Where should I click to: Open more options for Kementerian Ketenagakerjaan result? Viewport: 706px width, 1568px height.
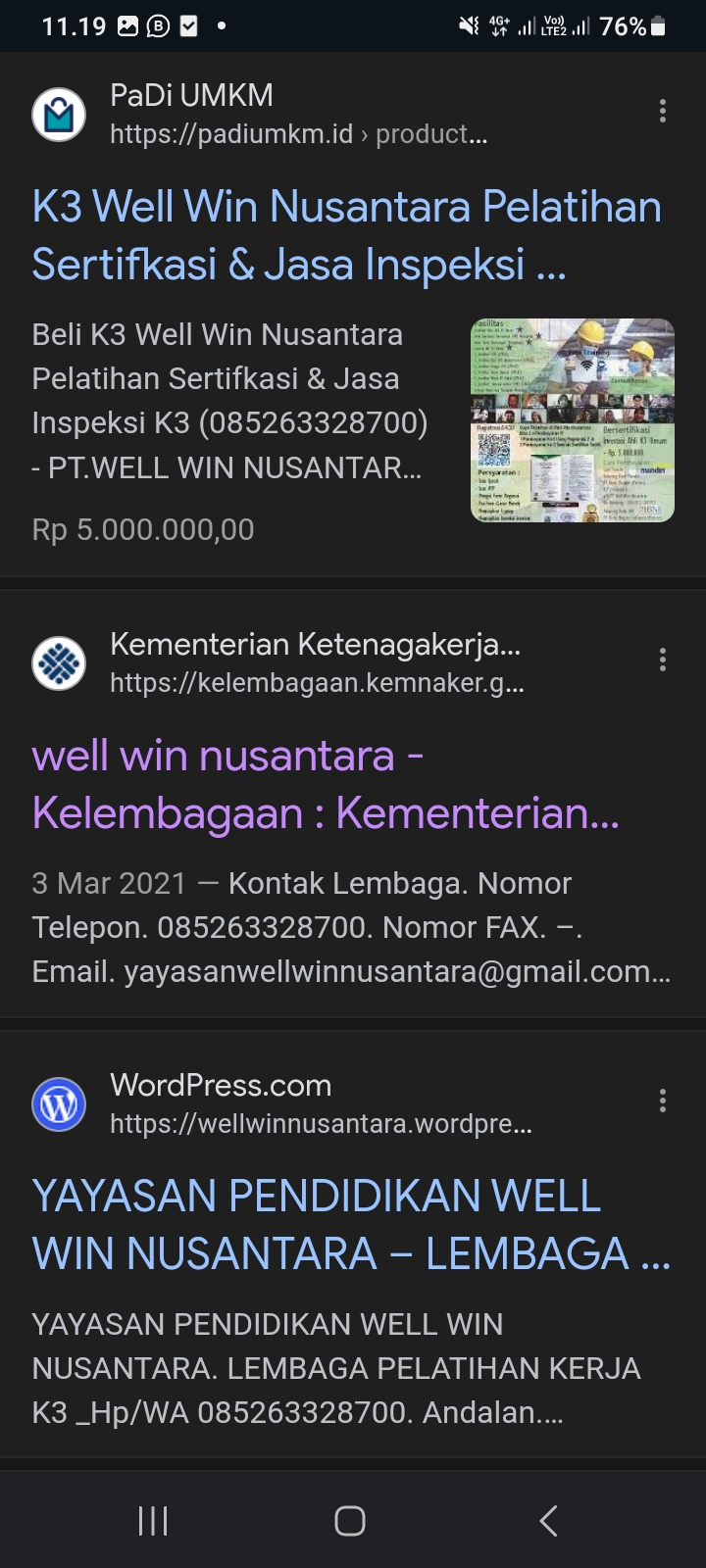point(663,661)
